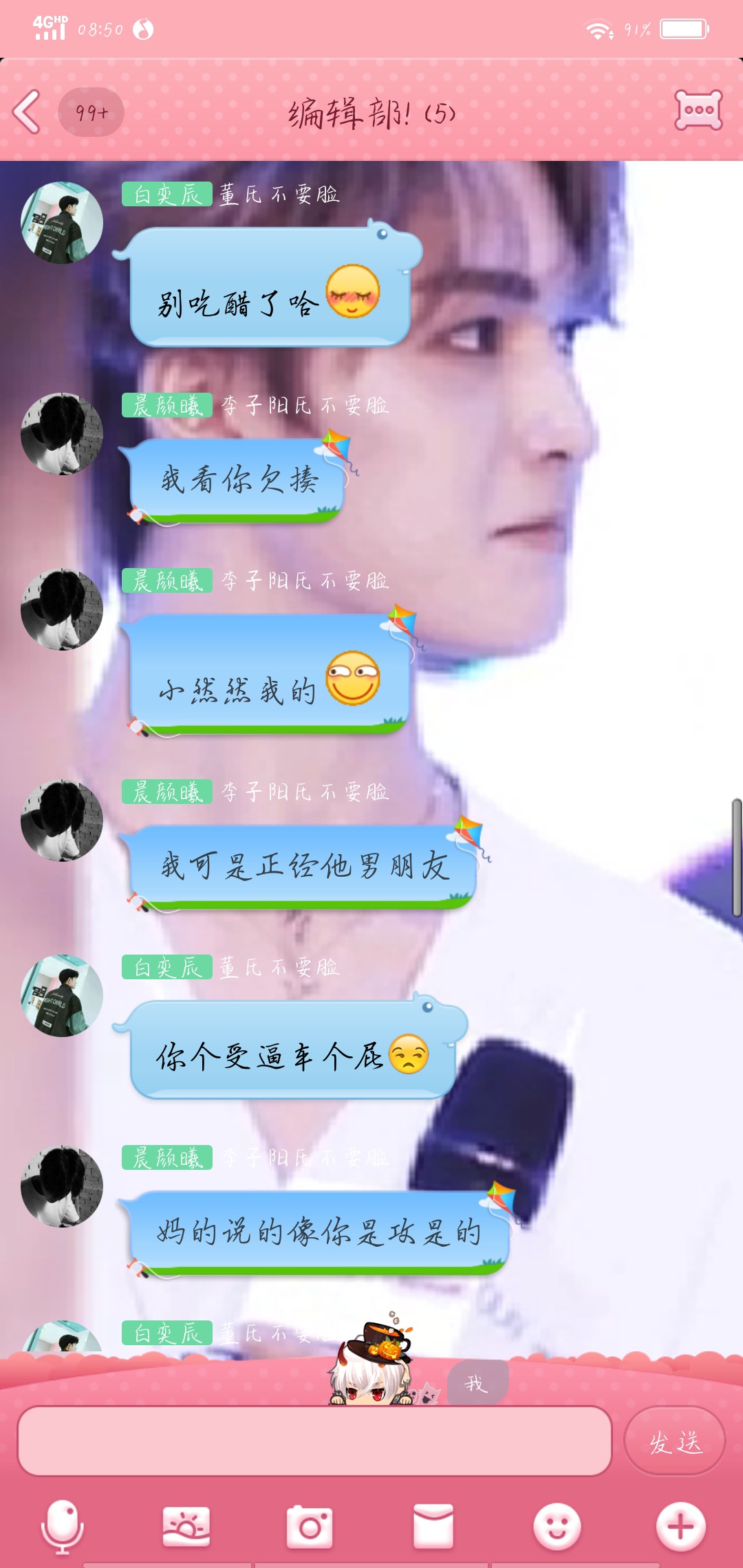
Task: Open the photo gallery picker
Action: tap(186, 1527)
